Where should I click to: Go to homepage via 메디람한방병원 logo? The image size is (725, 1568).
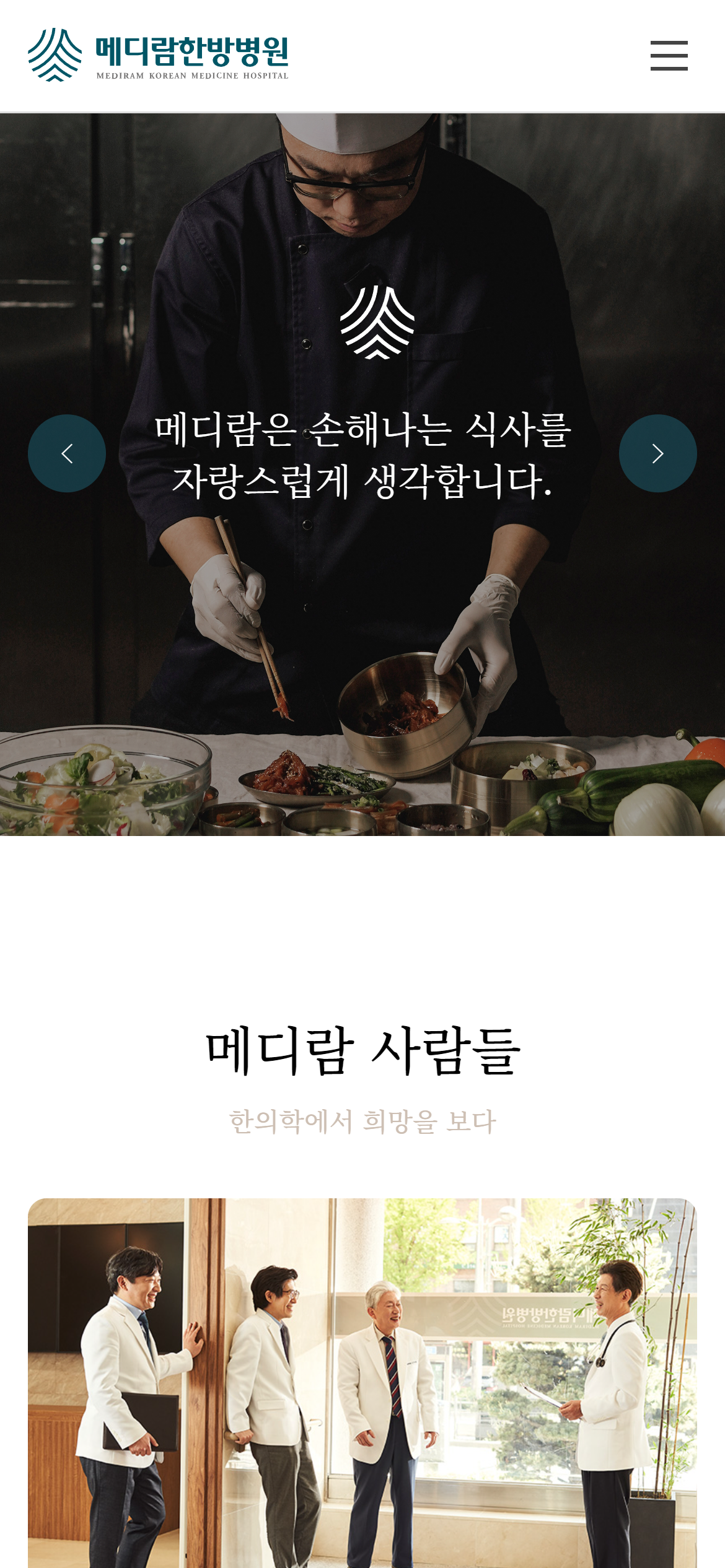(x=159, y=55)
